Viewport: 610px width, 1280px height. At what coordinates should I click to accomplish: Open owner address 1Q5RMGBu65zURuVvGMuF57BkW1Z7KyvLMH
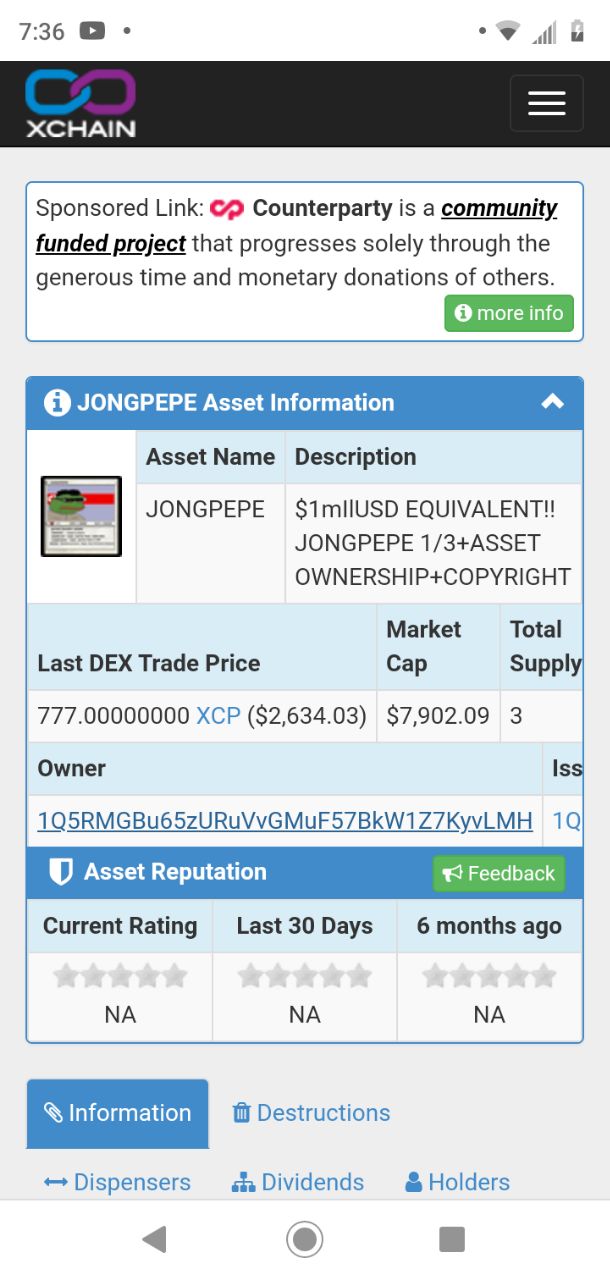(x=285, y=821)
